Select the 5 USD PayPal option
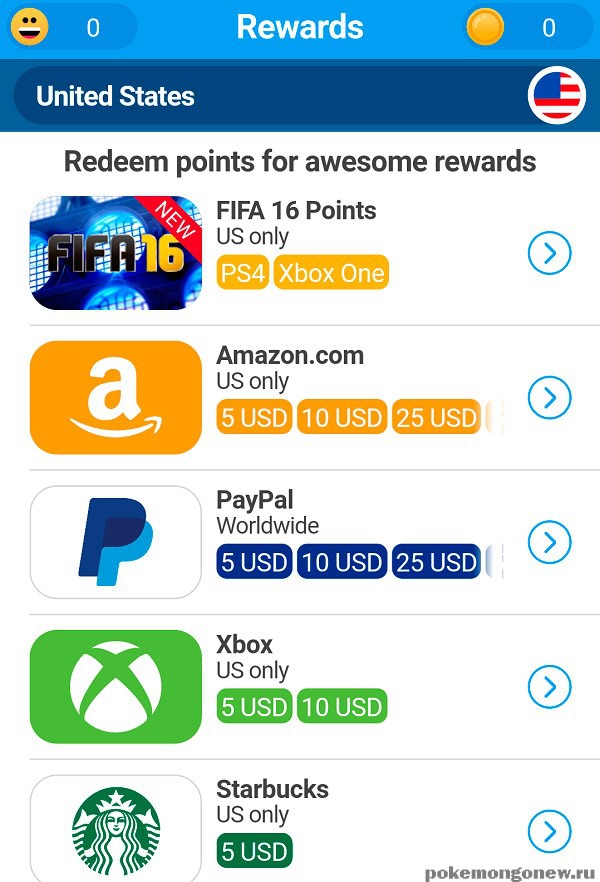 [x=254, y=562]
